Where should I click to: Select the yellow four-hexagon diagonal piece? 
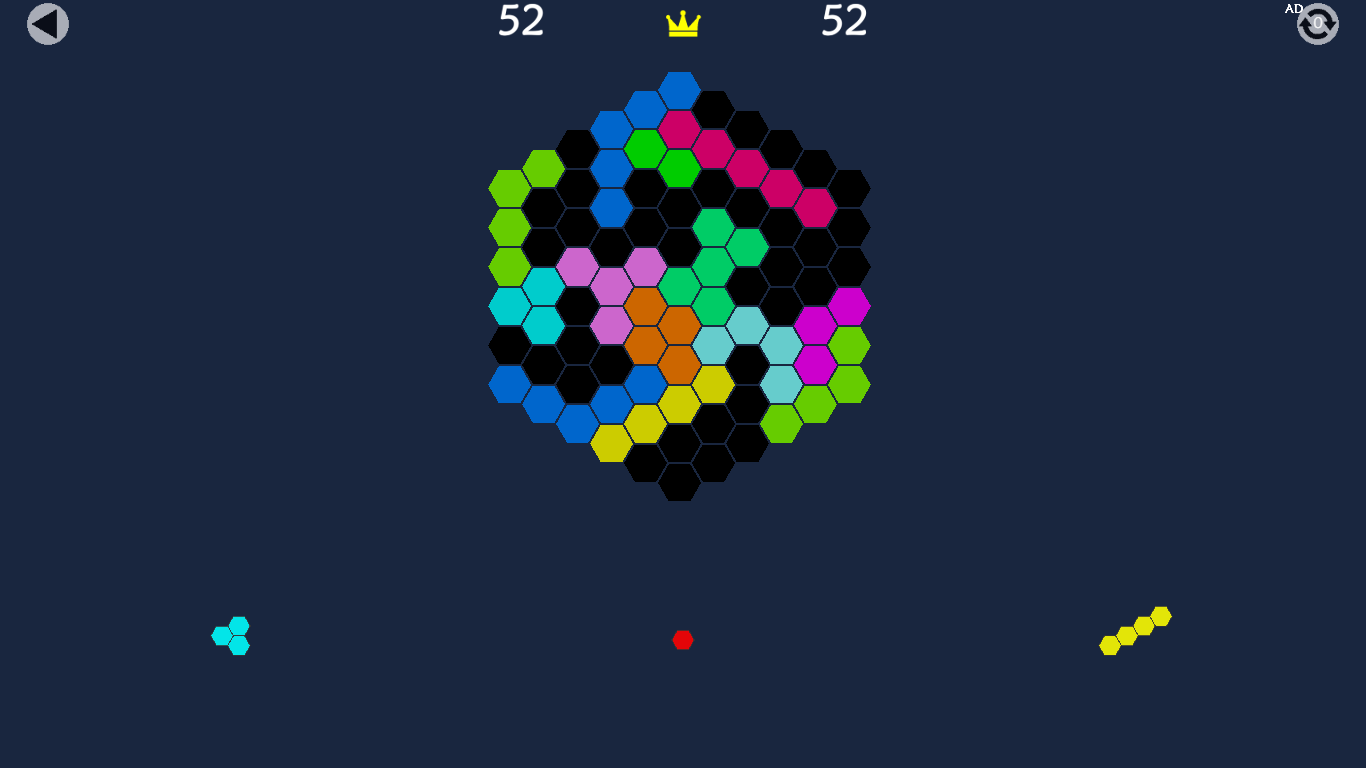point(1135,631)
